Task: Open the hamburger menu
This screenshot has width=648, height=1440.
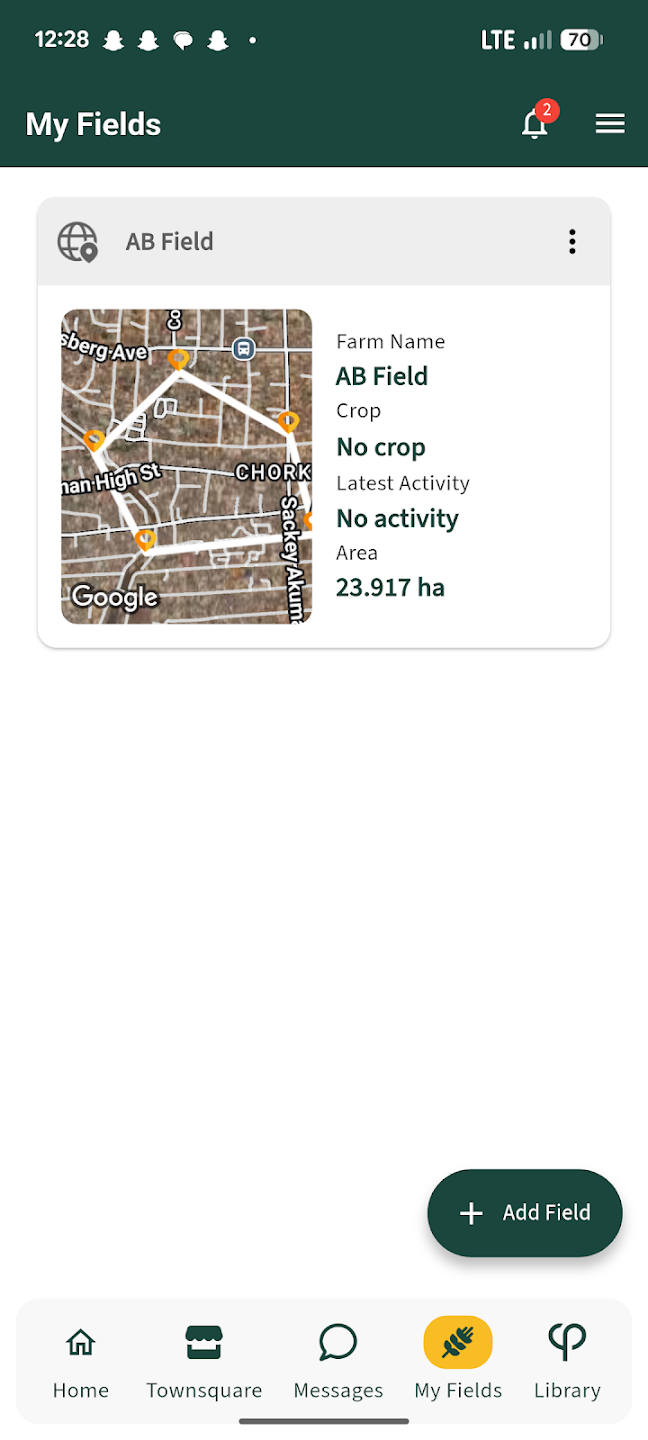Action: coord(610,124)
